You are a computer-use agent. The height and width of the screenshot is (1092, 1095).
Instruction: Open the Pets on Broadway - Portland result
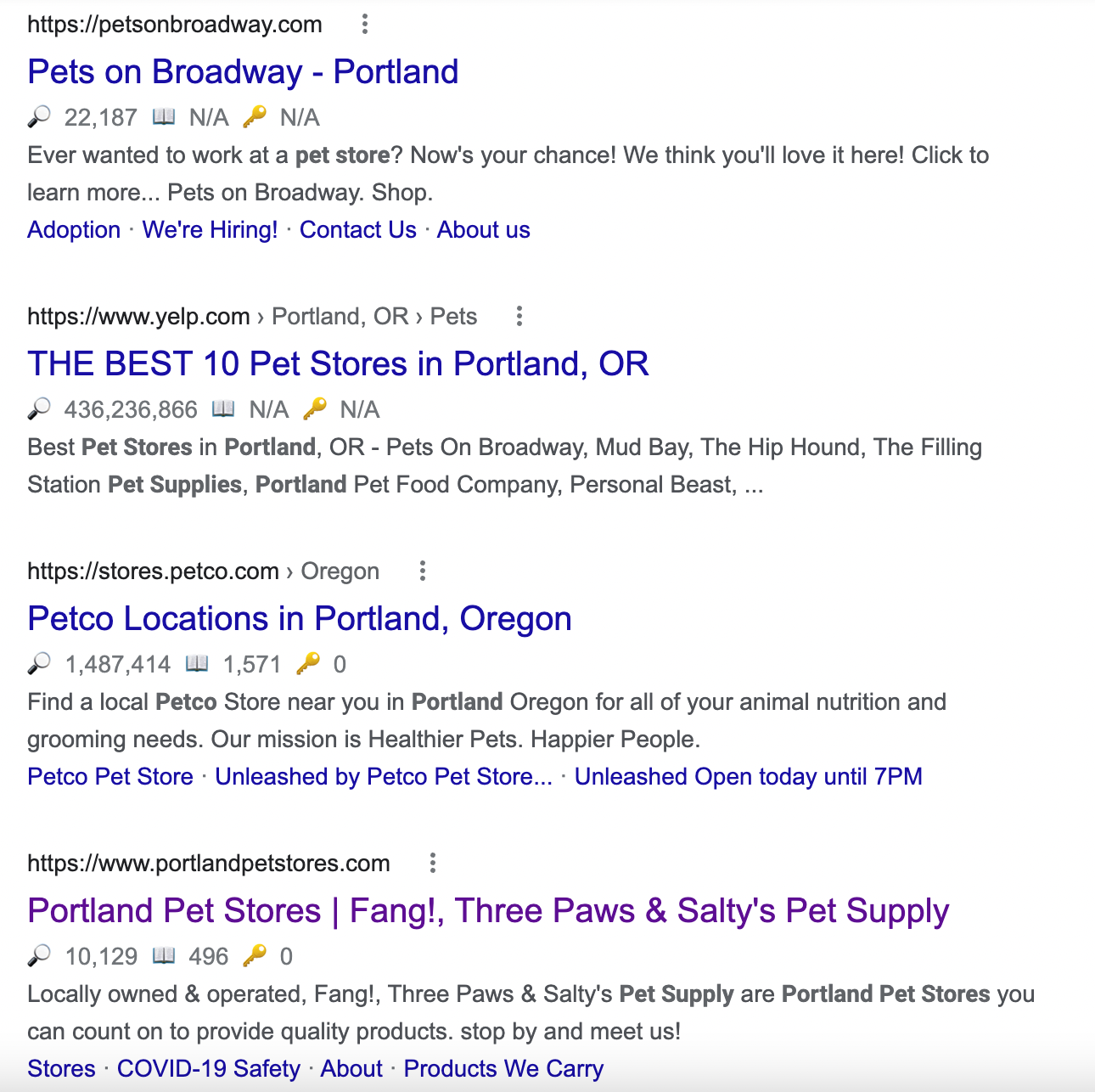(243, 72)
